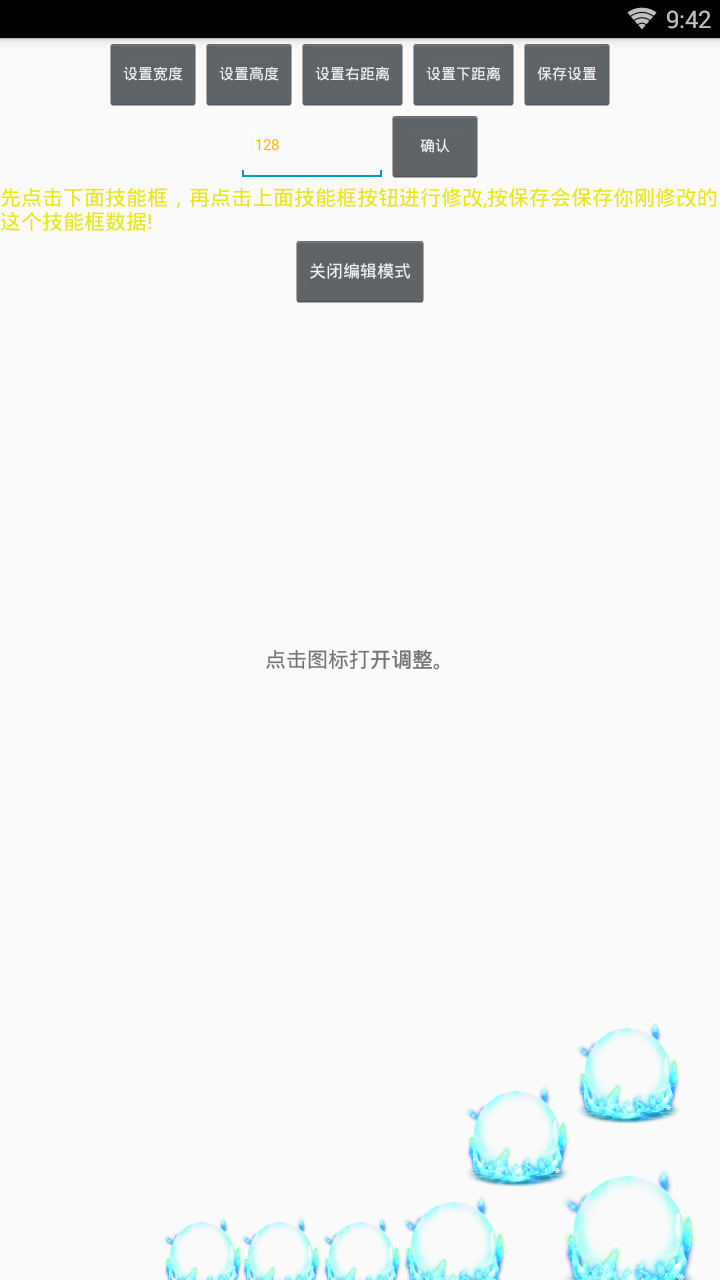The width and height of the screenshot is (720, 1280).
Task: Choose the 设置下距离 button
Action: coord(463,75)
